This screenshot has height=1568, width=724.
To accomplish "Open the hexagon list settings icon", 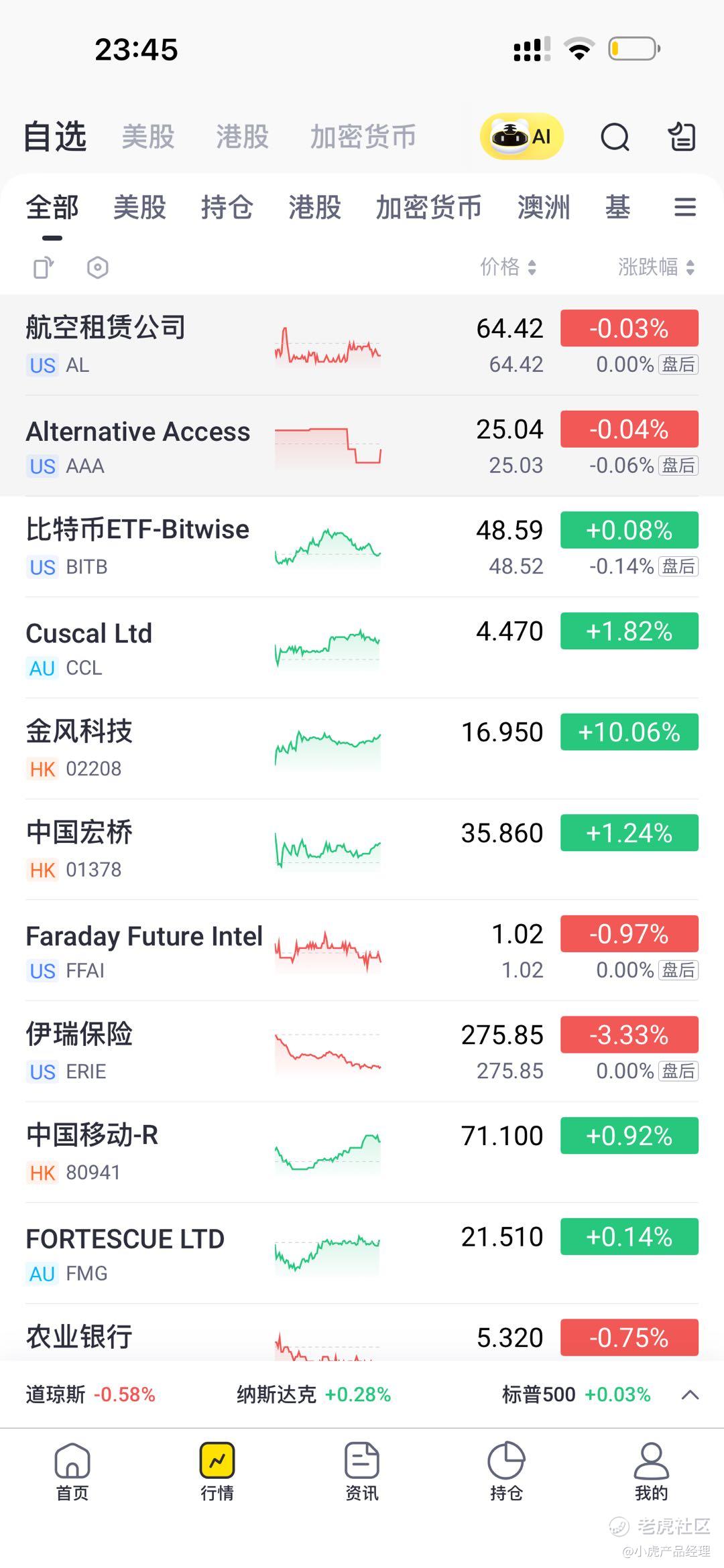I will tap(98, 268).
